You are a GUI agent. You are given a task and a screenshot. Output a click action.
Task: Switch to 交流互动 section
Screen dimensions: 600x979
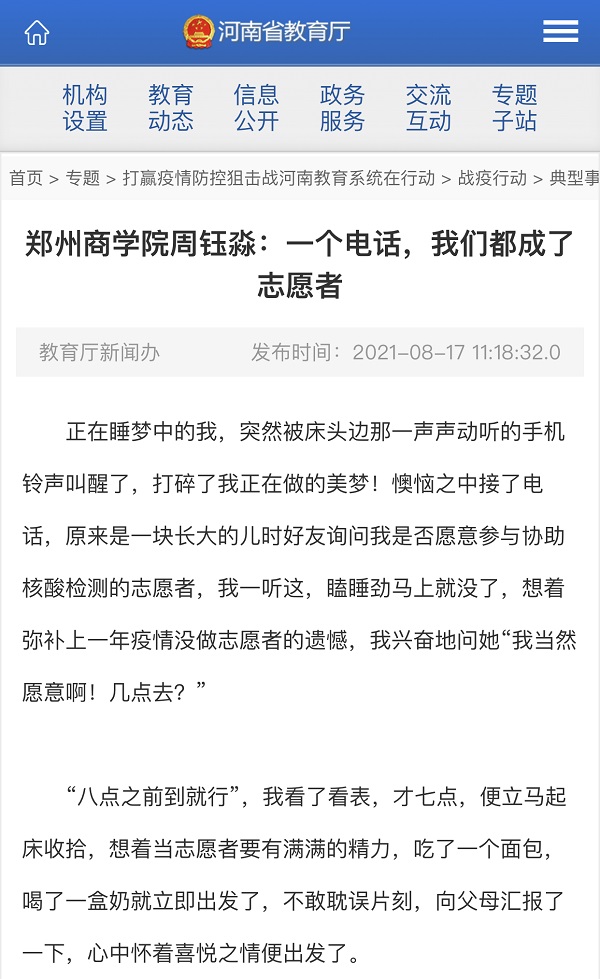(x=428, y=108)
